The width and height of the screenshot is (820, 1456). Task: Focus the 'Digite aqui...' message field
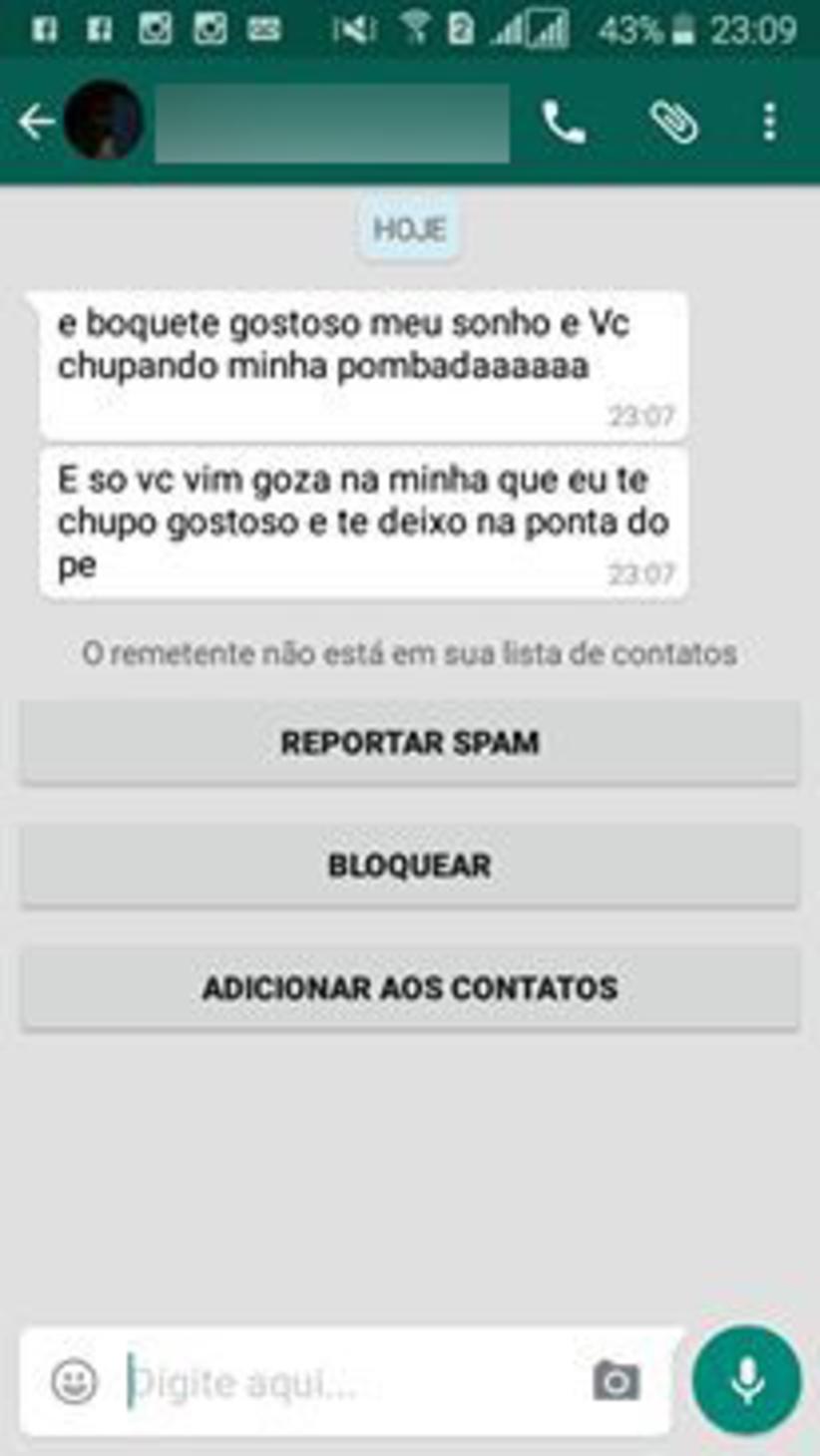(x=349, y=1382)
